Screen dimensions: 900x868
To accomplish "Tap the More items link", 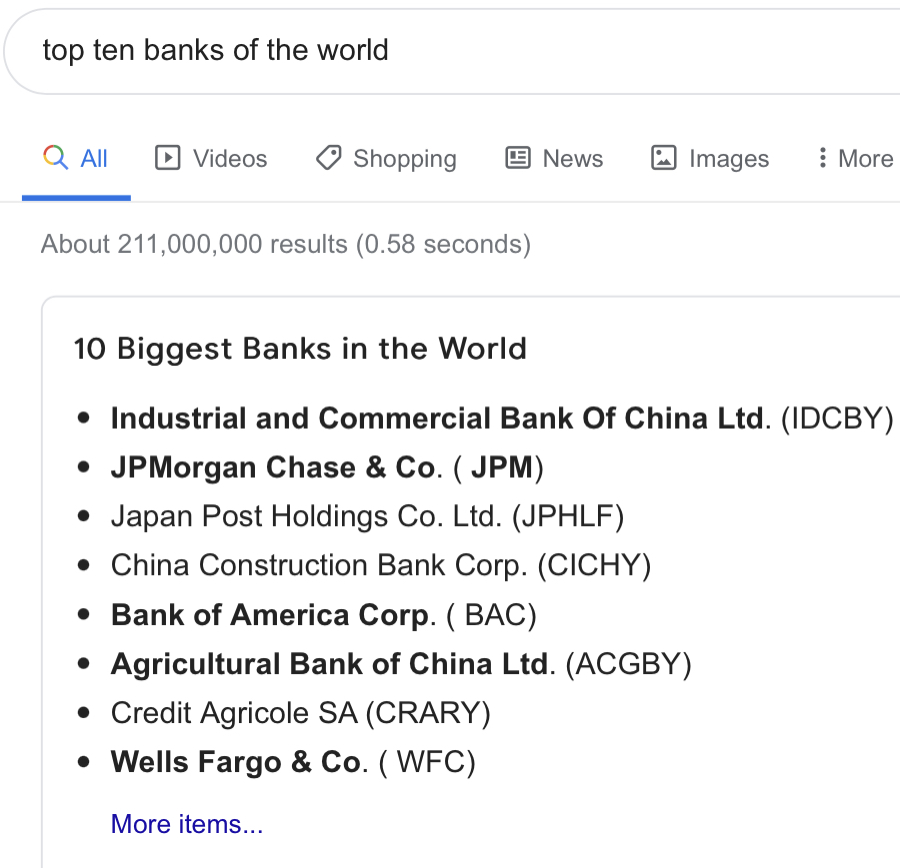I will coord(187,824).
